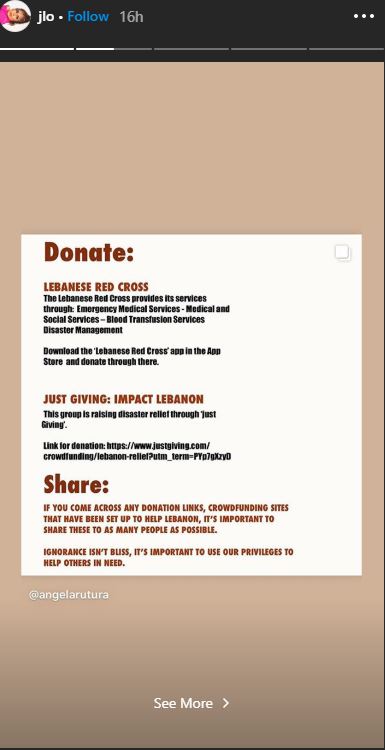The image size is (385, 750).
Task: Tap See More at the bottom
Action: click(192, 703)
